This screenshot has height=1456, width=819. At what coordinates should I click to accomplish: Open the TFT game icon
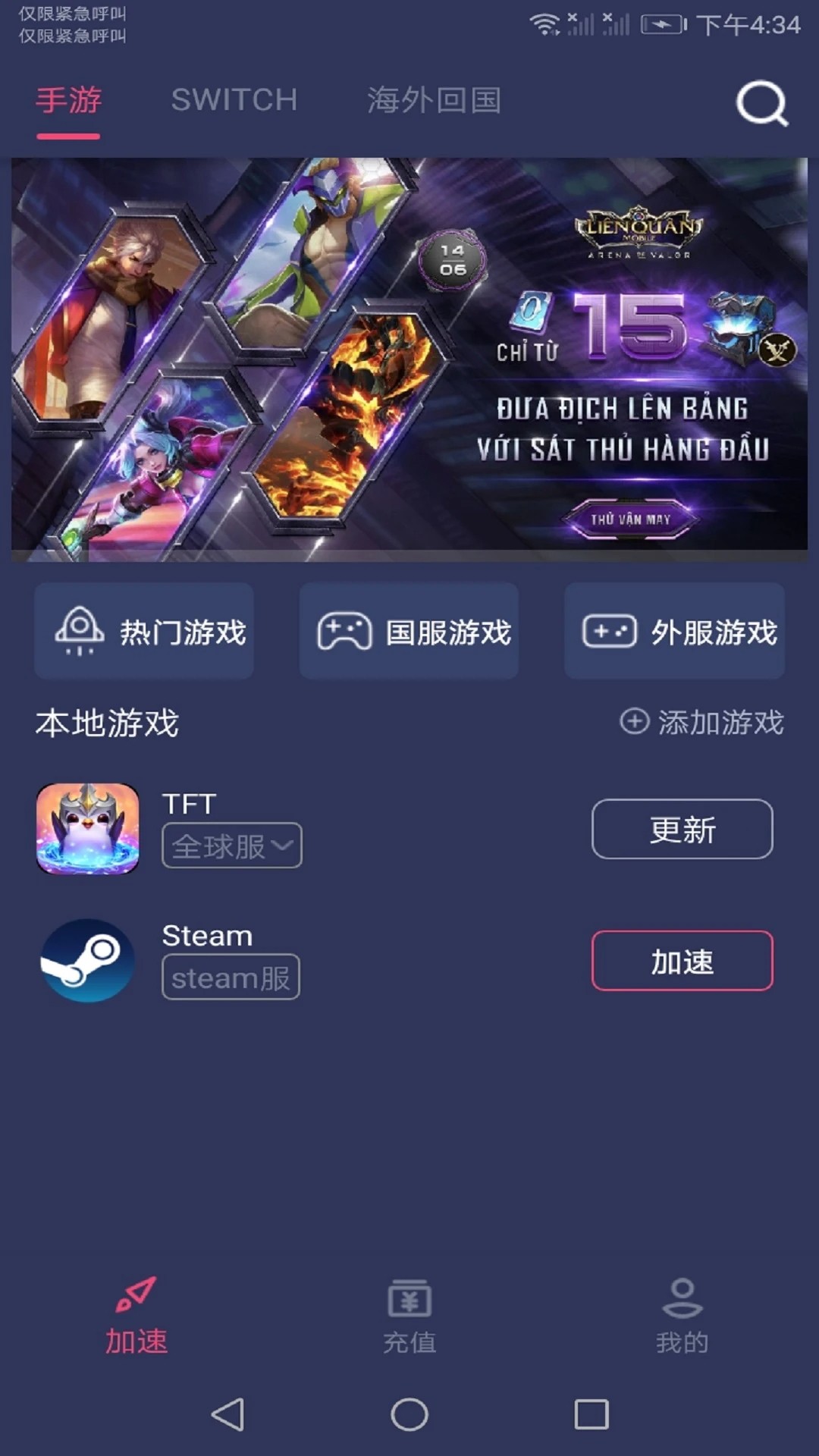(89, 828)
